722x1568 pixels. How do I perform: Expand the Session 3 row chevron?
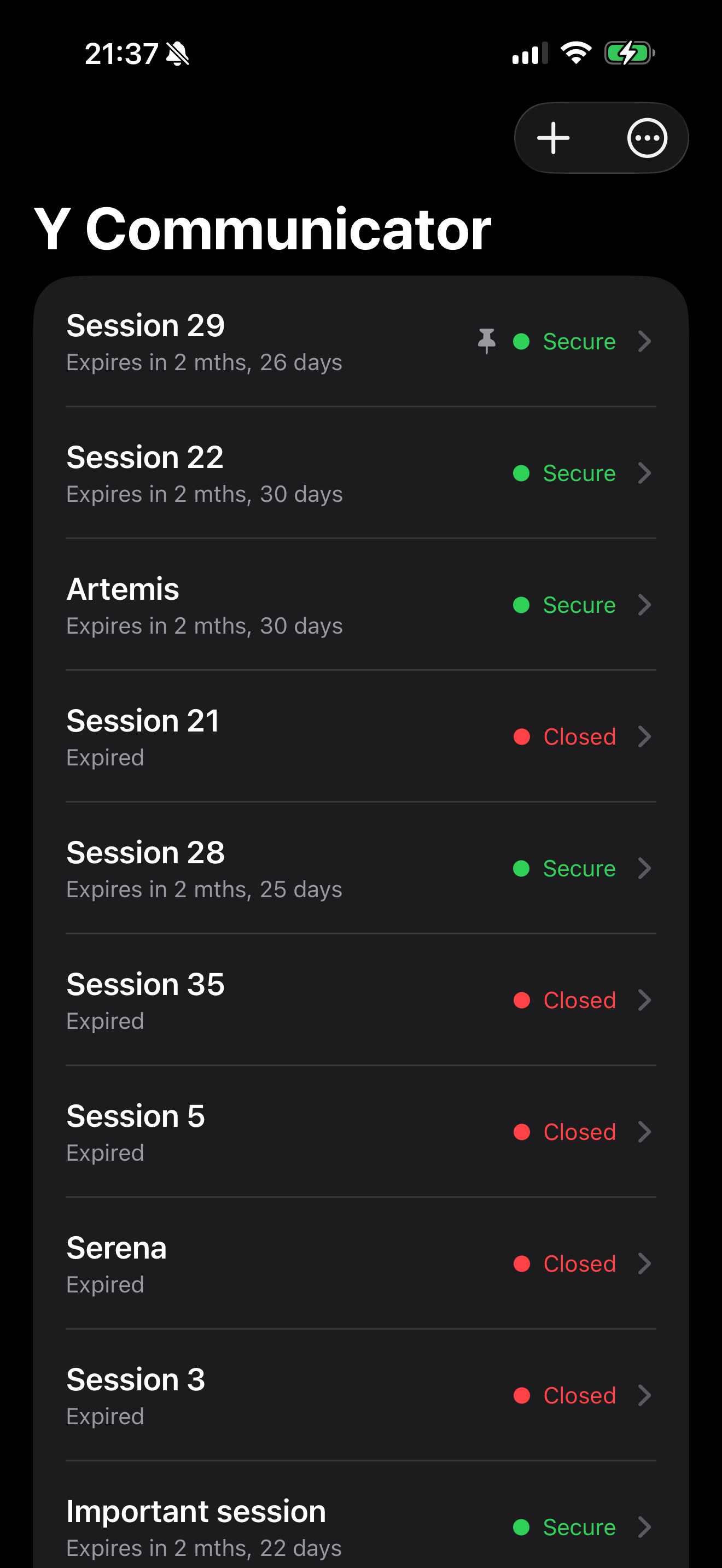[645, 1395]
